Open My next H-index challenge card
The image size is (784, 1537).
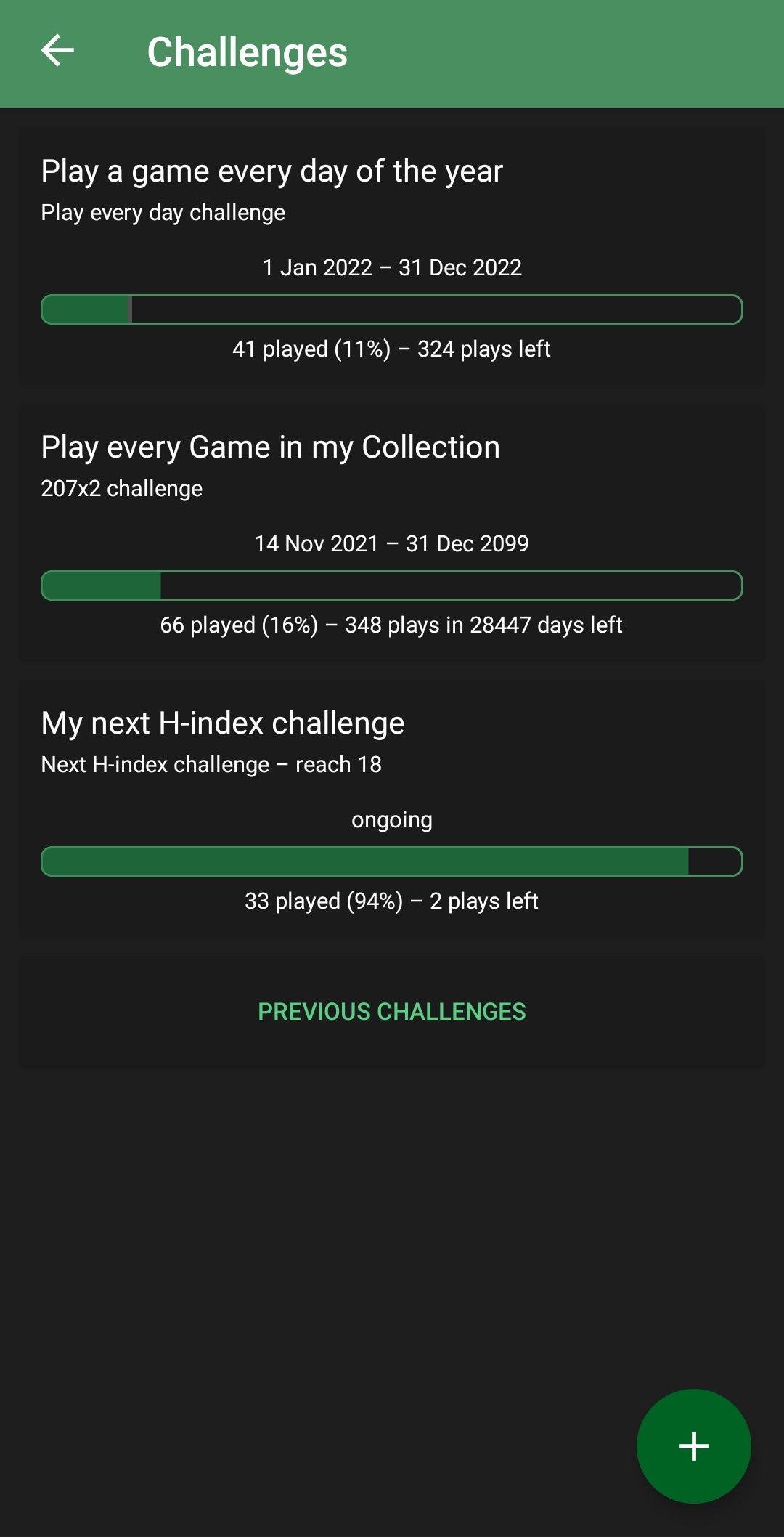[392, 808]
